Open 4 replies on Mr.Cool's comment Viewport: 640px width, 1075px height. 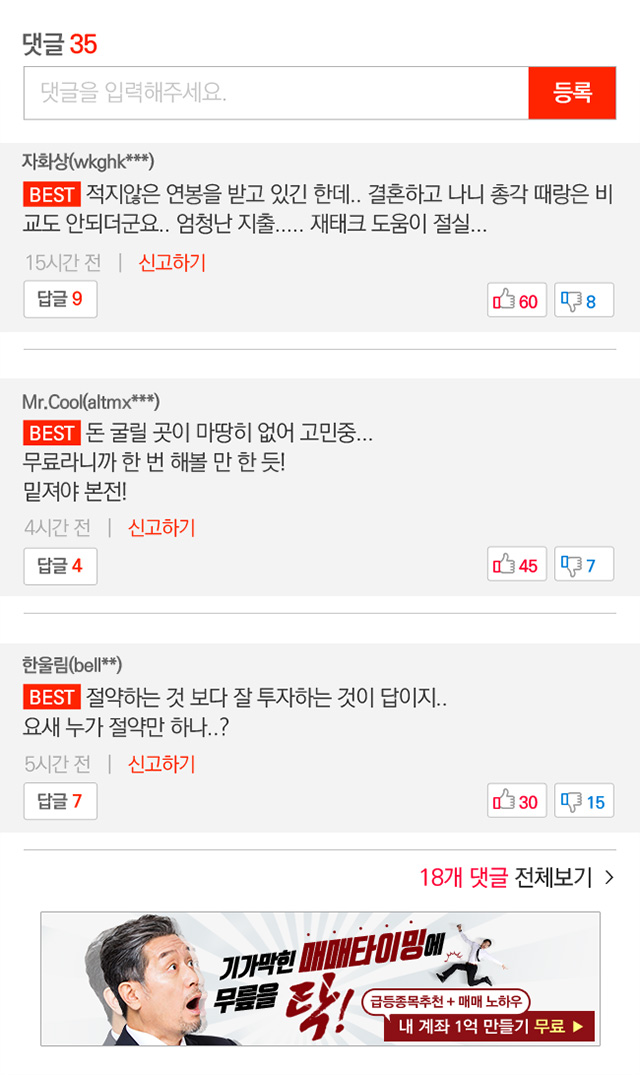[x=60, y=565]
